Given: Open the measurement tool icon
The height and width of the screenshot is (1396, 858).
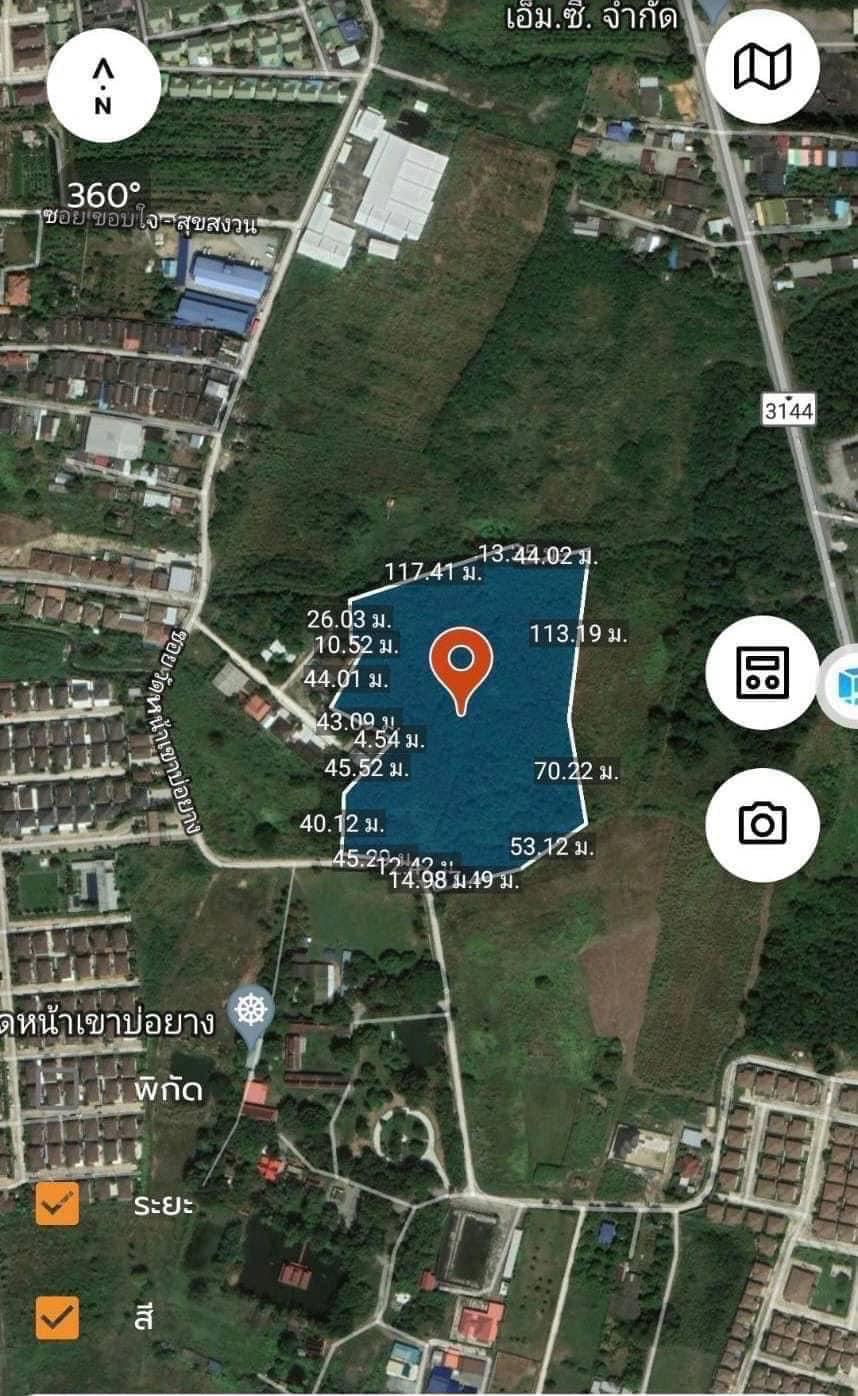Looking at the screenshot, I should click(762, 672).
